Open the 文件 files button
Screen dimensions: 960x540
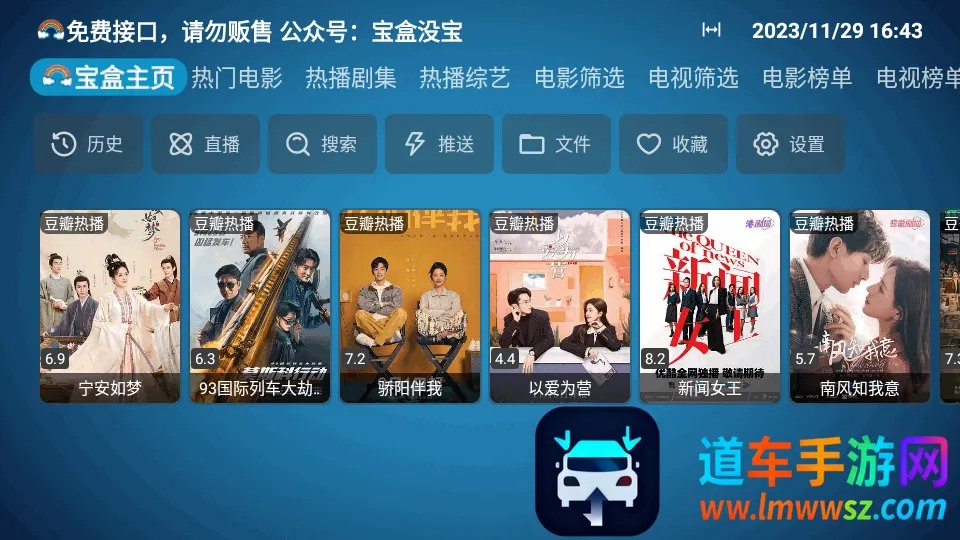click(x=556, y=144)
